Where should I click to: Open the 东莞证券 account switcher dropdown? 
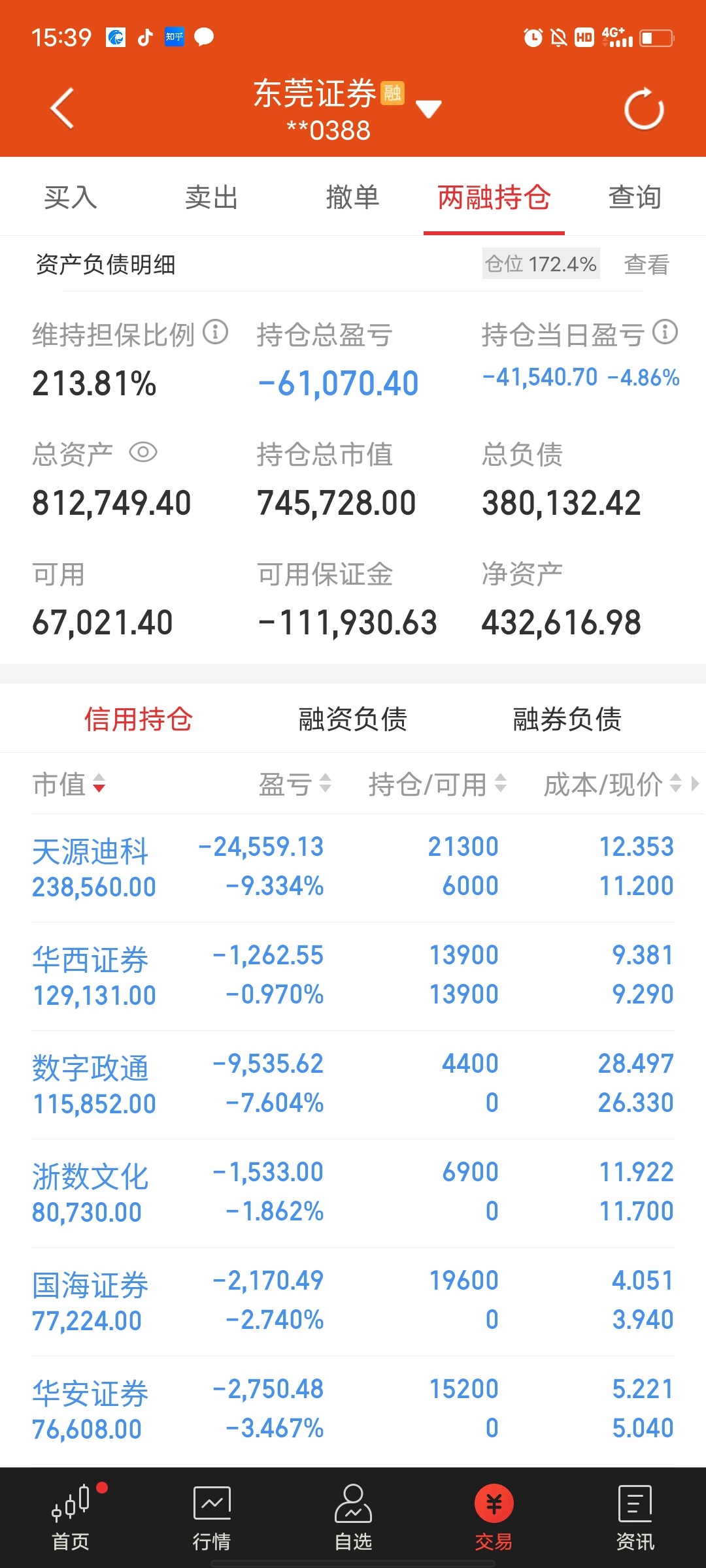pos(428,109)
